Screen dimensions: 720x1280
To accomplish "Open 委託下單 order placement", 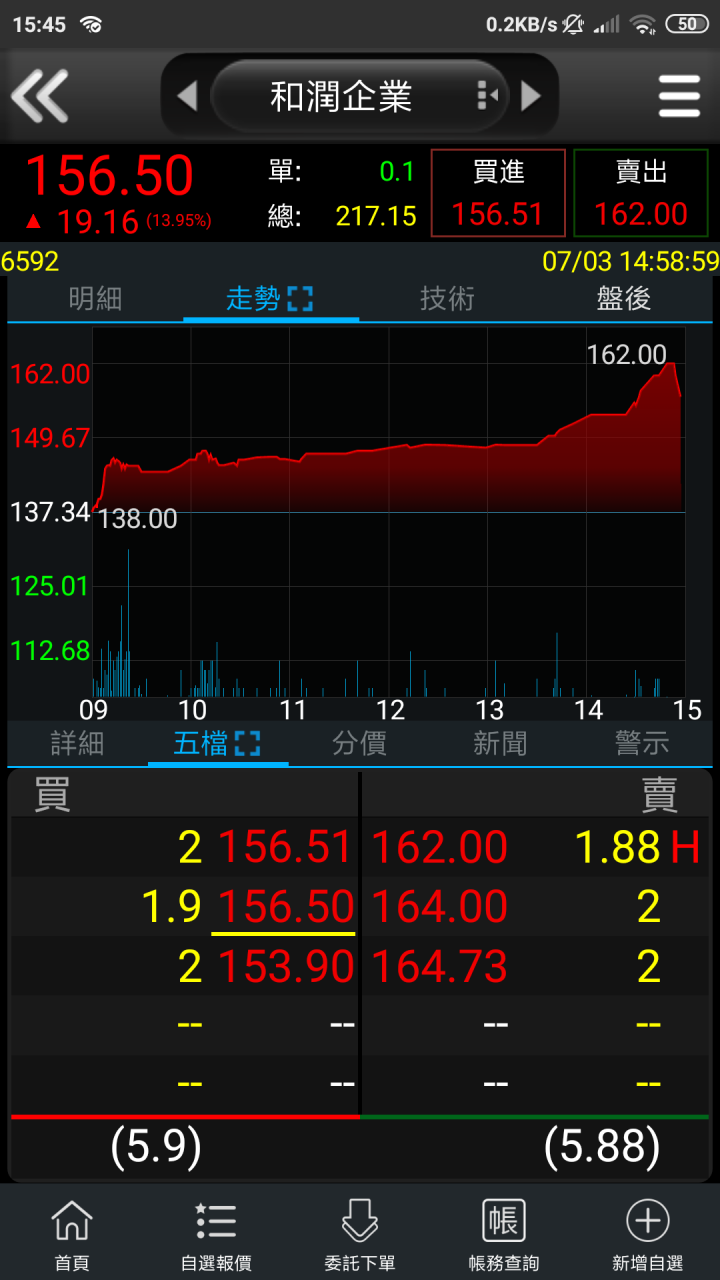I will click(x=360, y=1235).
